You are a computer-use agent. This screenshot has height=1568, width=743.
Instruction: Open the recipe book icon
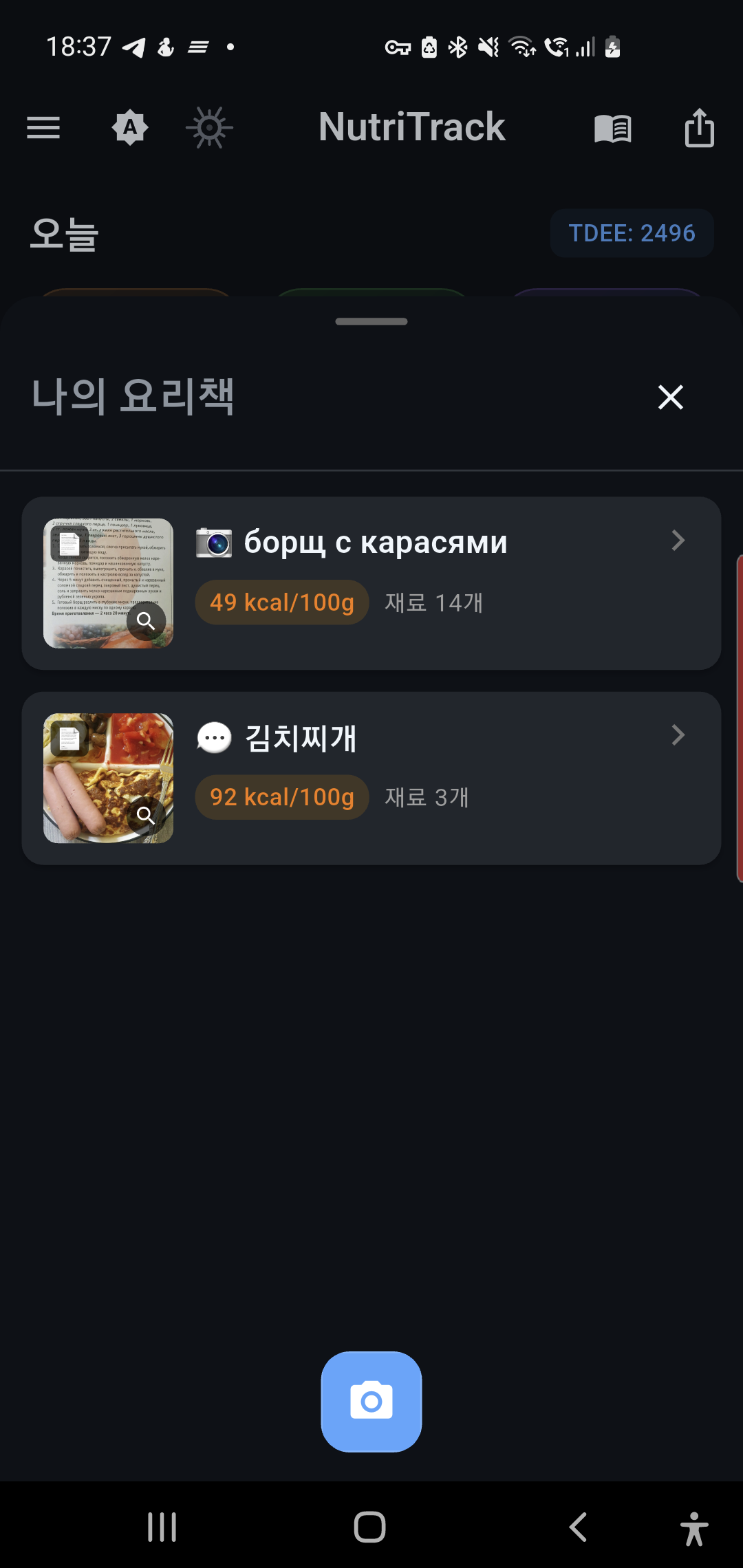612,129
